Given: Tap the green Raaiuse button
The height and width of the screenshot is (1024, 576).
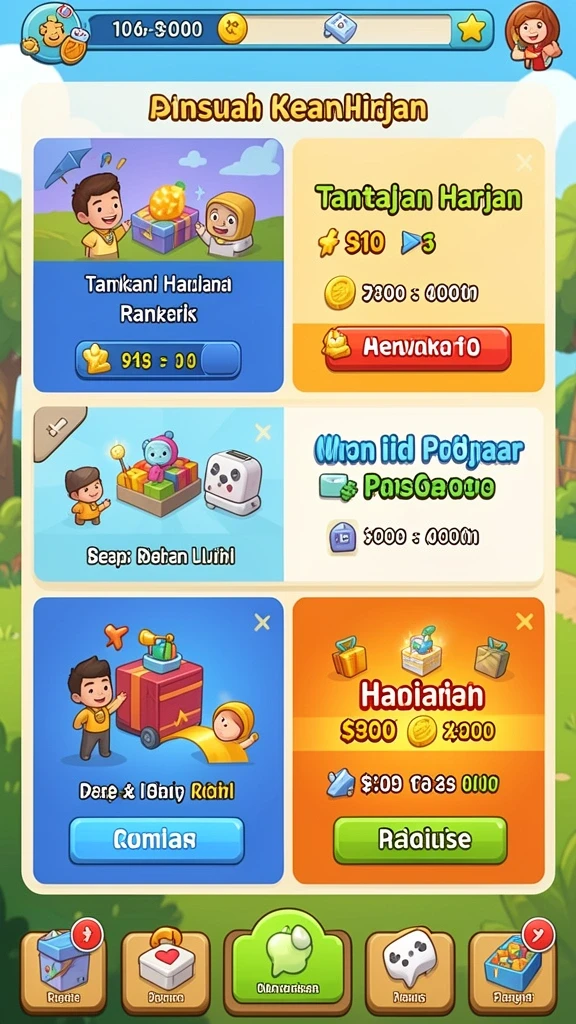Looking at the screenshot, I should 420,840.
